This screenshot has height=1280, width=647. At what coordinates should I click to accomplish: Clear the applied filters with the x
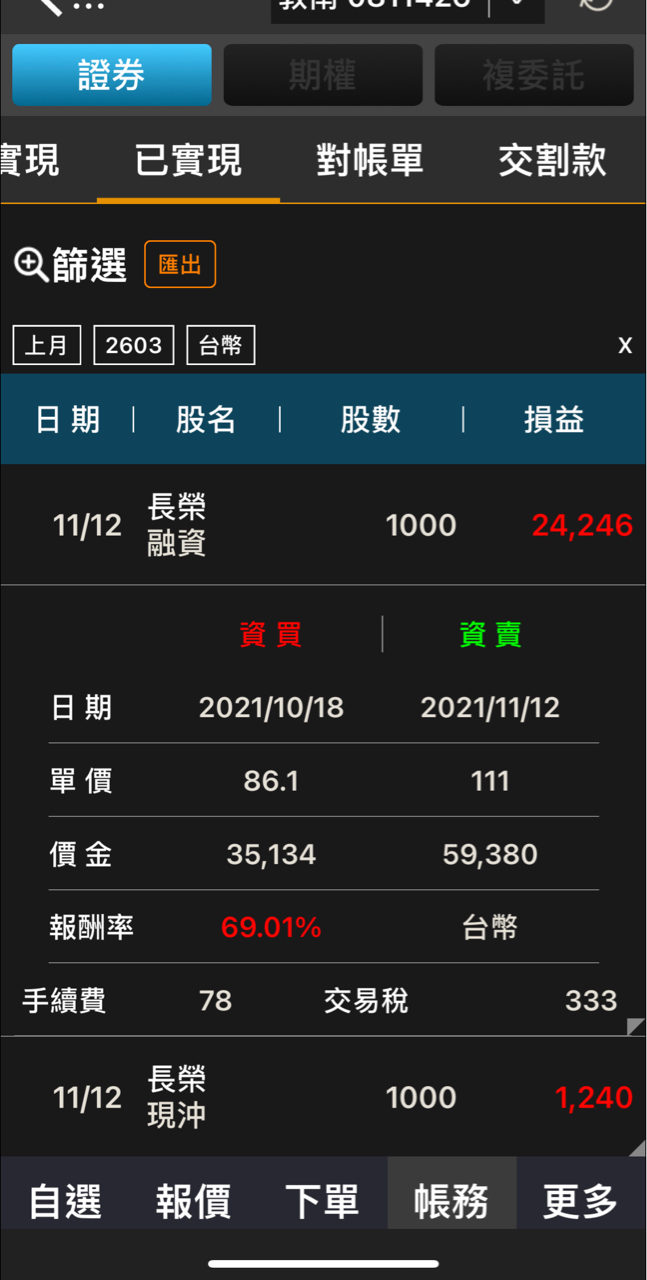pos(625,346)
